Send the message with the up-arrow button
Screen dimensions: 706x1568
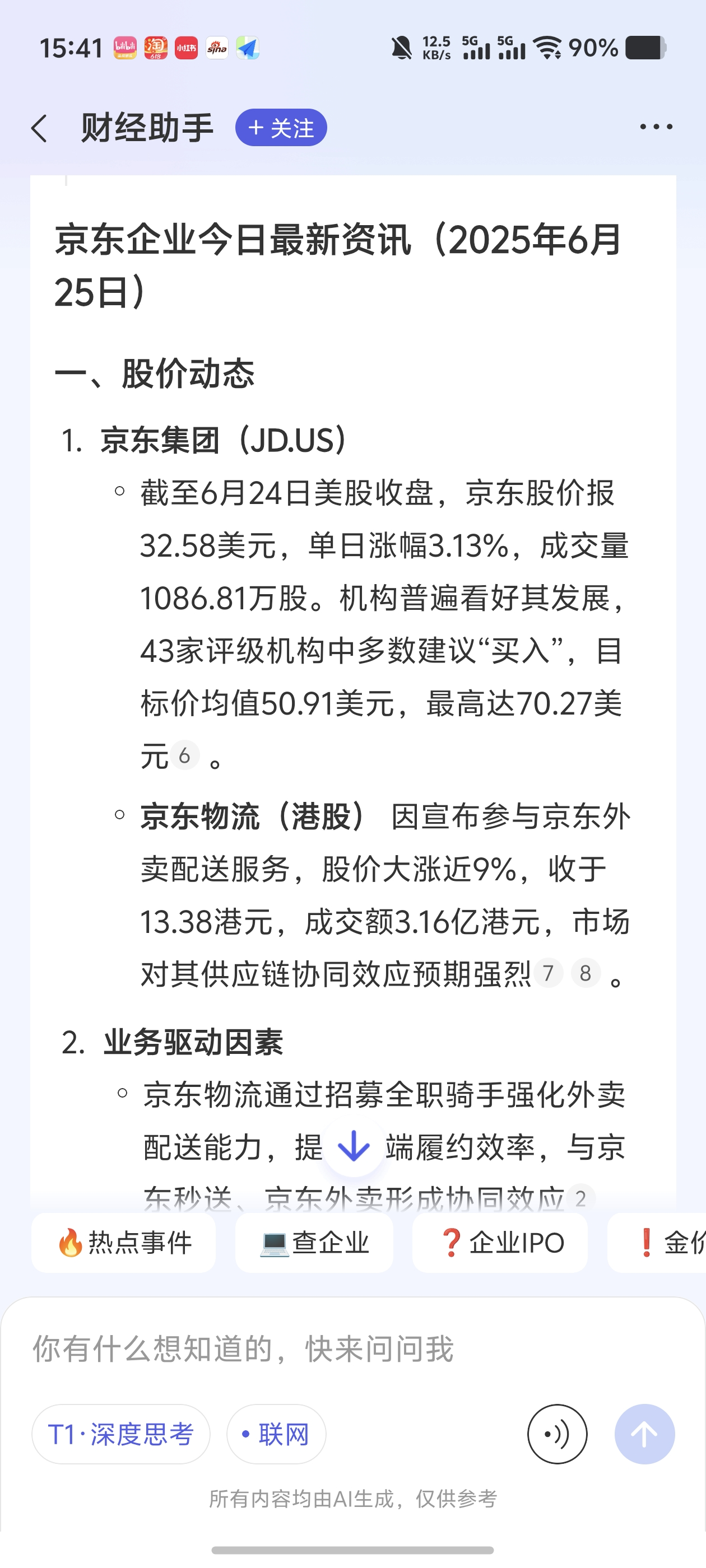pos(644,1434)
